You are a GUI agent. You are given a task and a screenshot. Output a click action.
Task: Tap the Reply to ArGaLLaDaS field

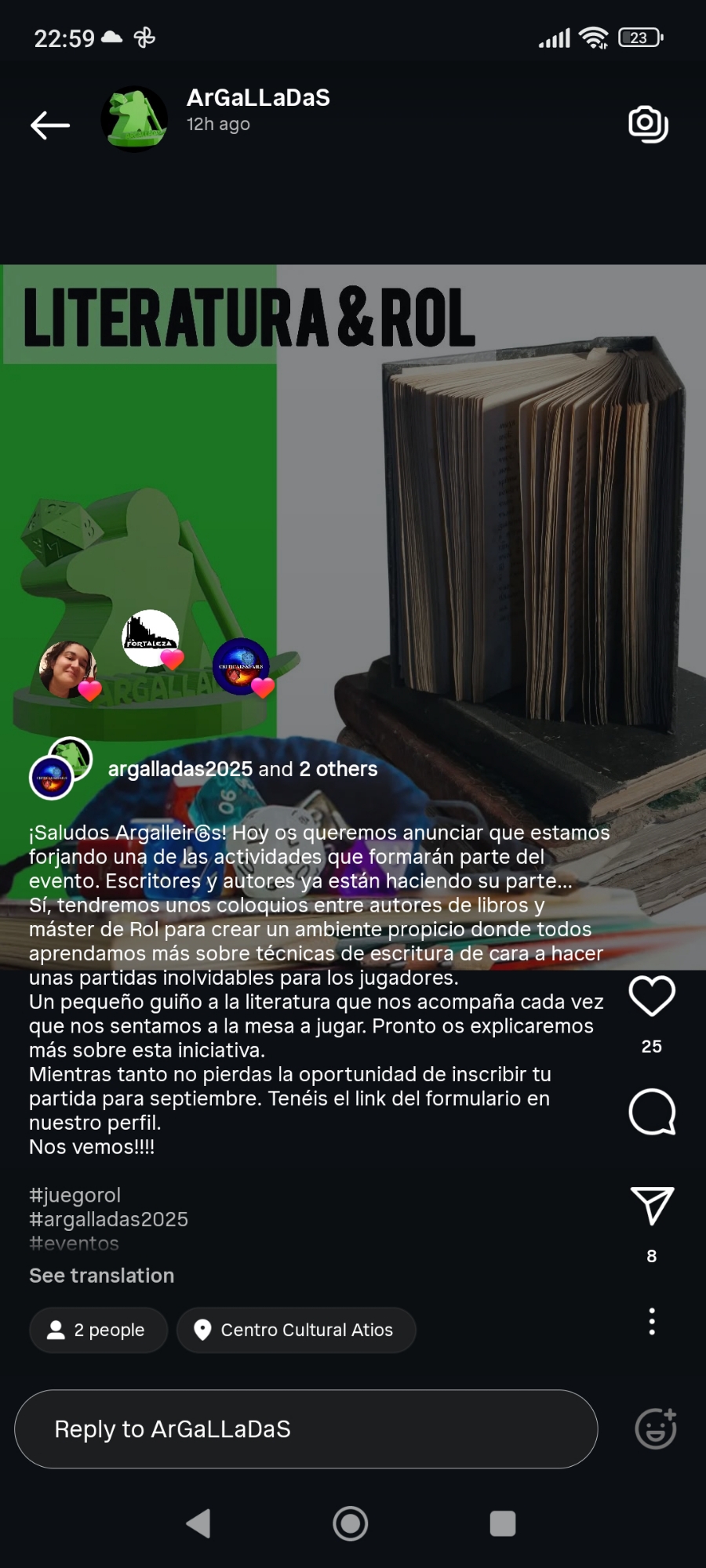click(306, 1429)
